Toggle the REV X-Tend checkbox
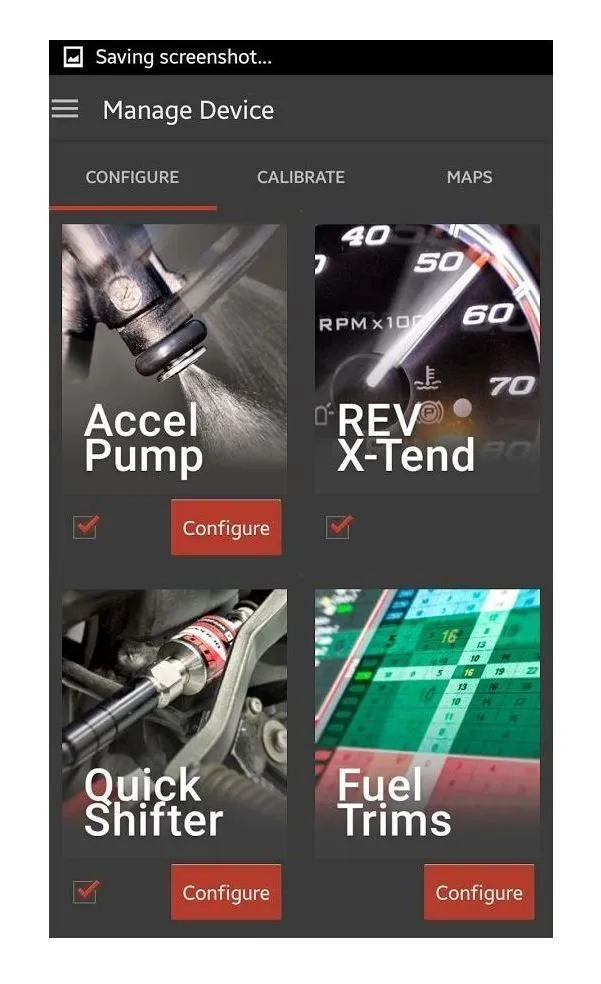This screenshot has width=601, height=984. coord(339,526)
